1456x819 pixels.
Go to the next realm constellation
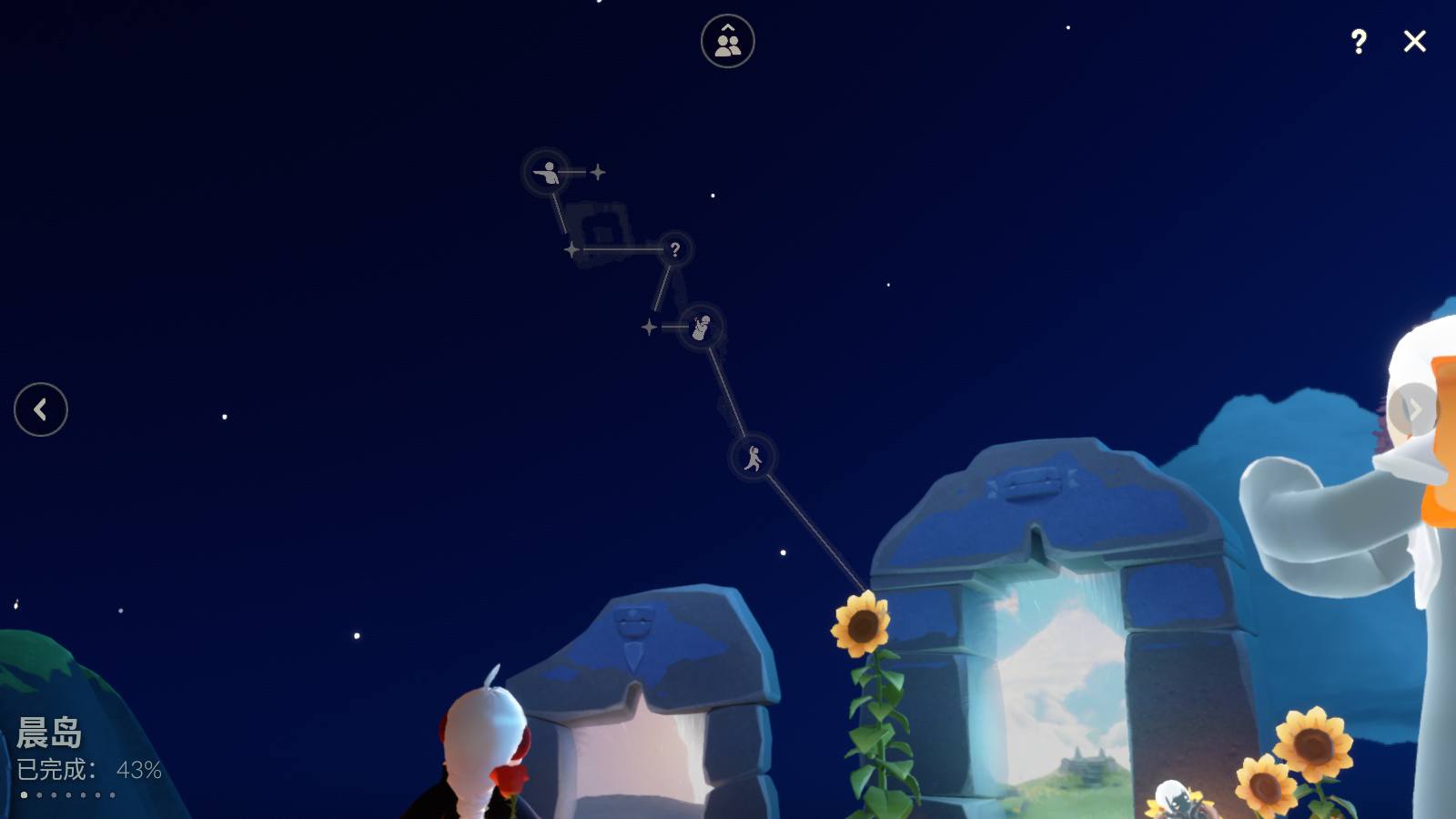click(x=1411, y=409)
